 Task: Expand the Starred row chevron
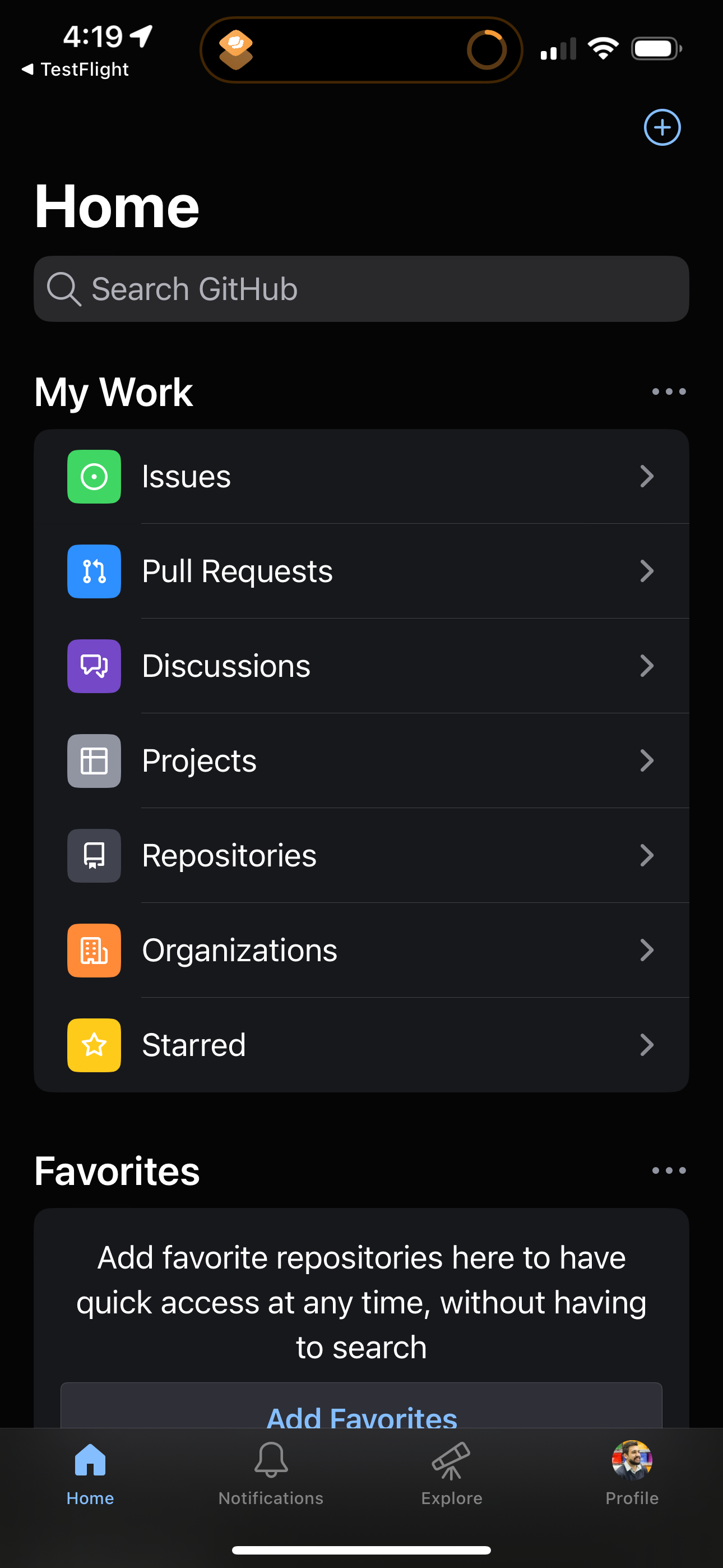tap(647, 1045)
